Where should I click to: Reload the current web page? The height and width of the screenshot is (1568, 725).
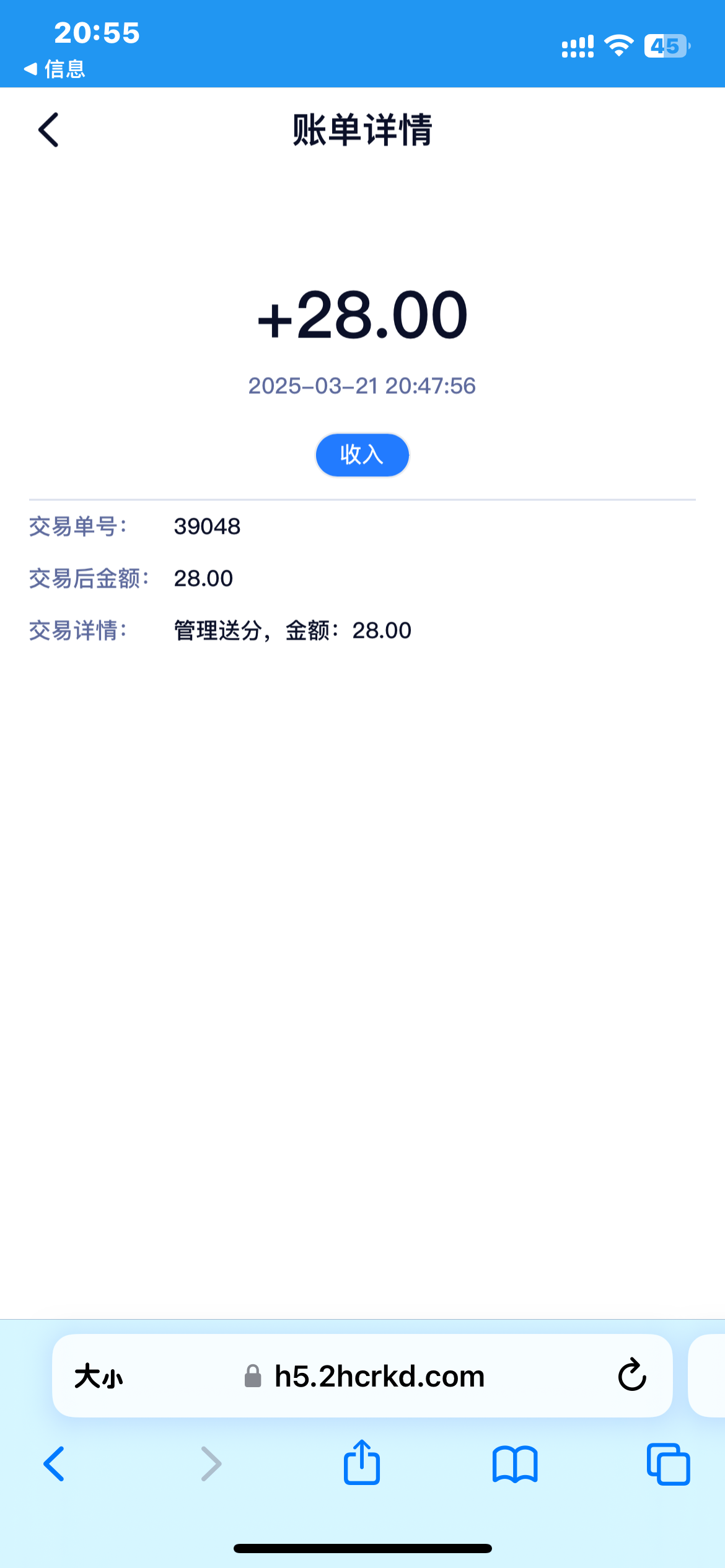tap(632, 1375)
